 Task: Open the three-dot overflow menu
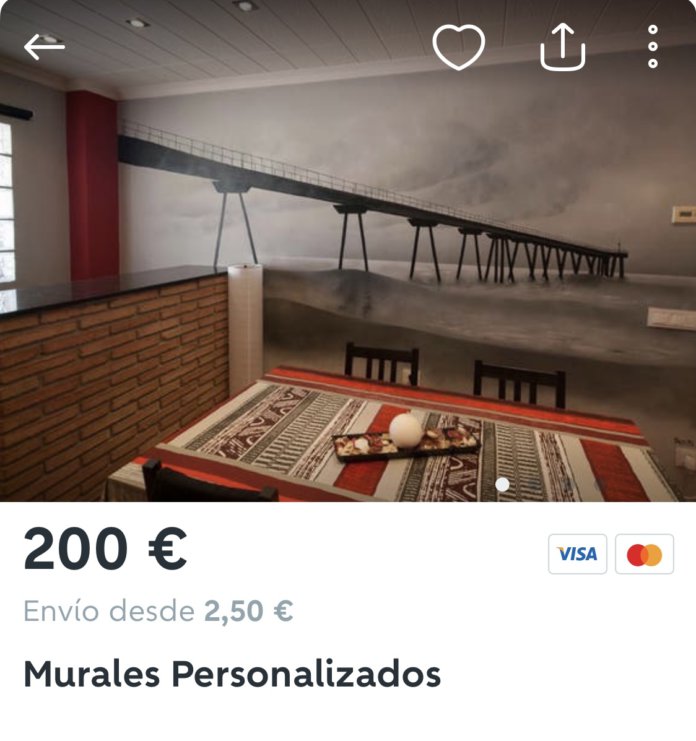point(652,47)
